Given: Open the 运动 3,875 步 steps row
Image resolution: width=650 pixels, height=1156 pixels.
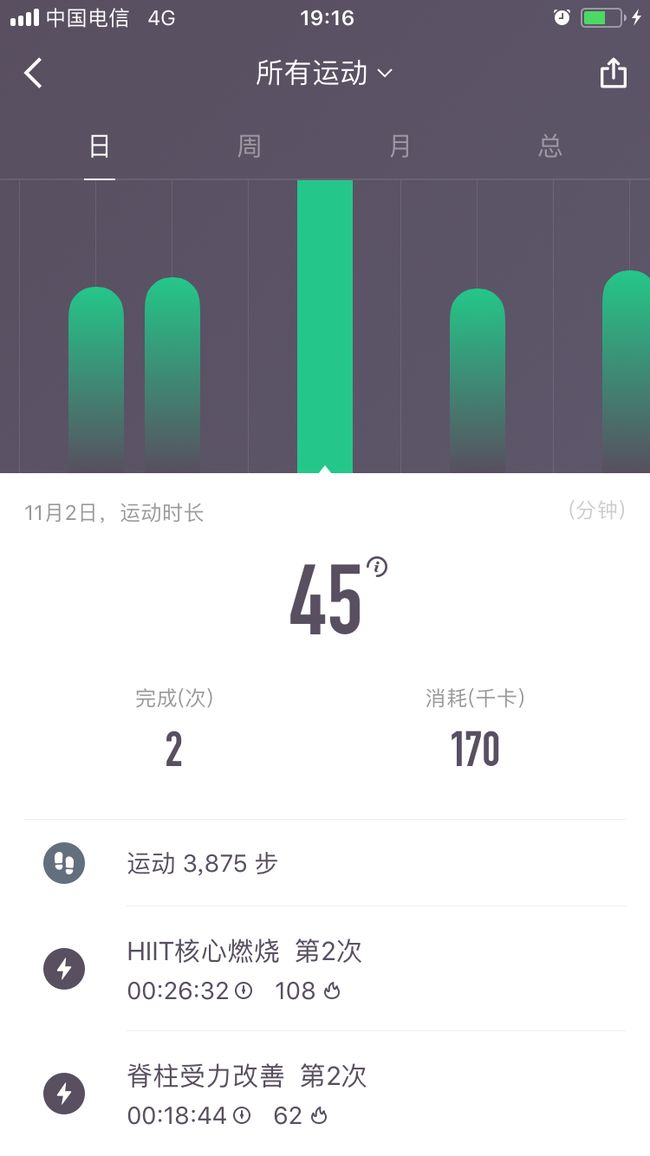Looking at the screenshot, I should (x=325, y=863).
